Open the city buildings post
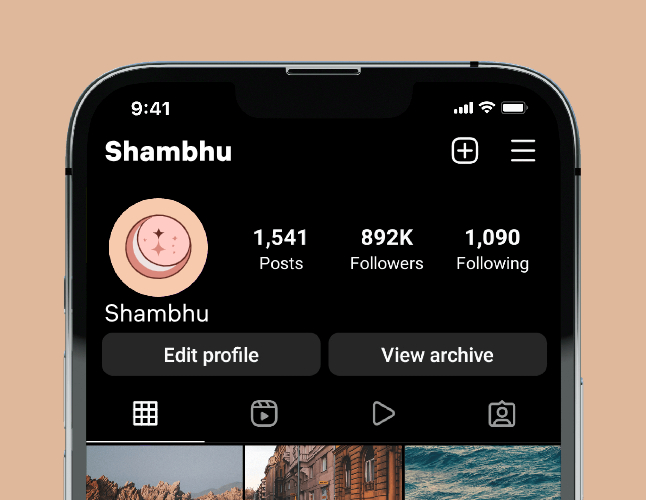 click(323, 473)
